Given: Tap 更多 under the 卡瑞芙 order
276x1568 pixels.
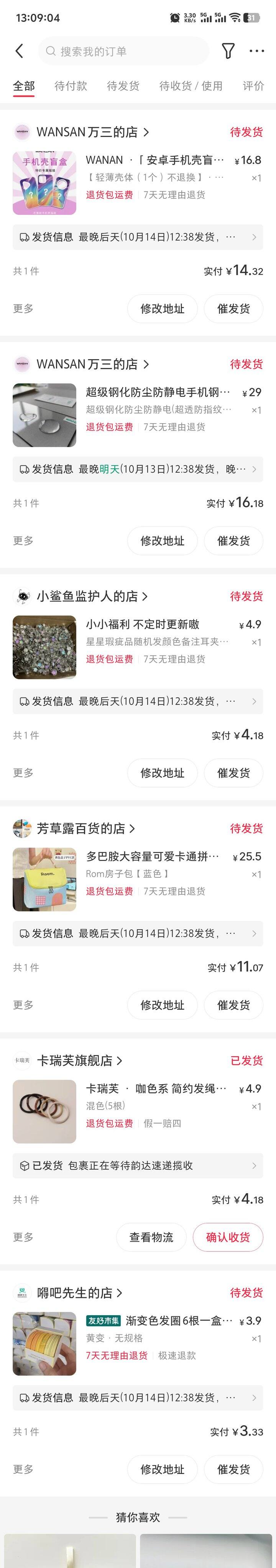Looking at the screenshot, I should 23,1237.
